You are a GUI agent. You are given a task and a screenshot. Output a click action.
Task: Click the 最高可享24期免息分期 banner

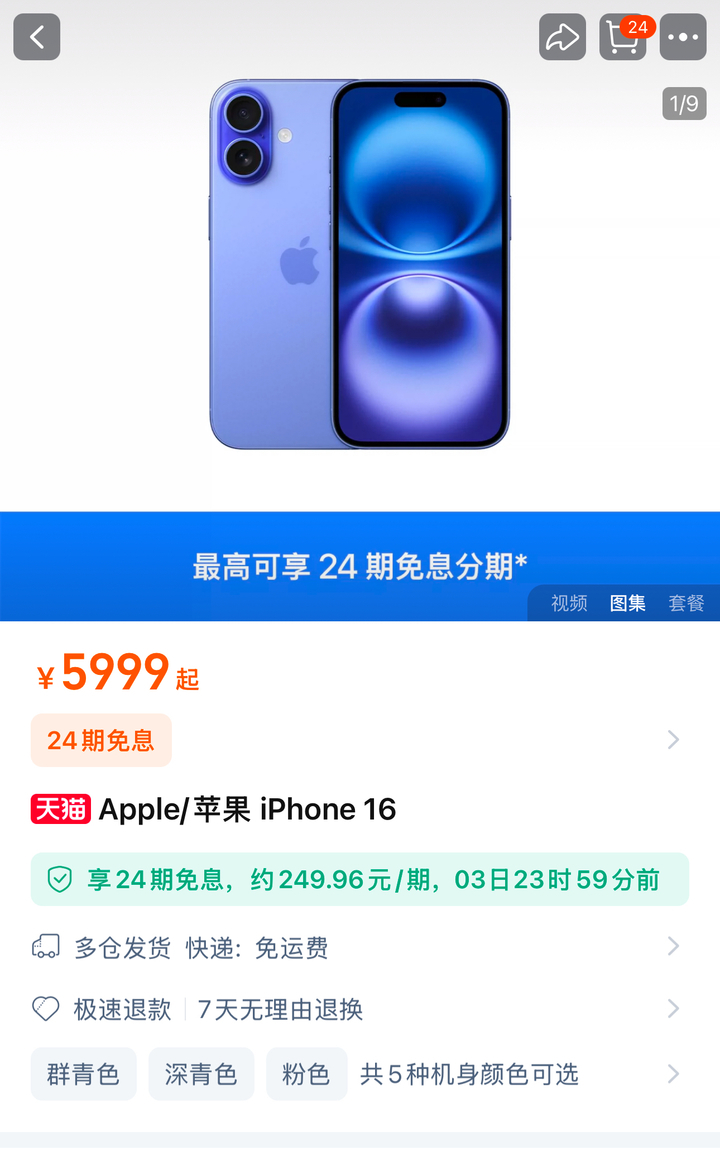pyautogui.click(x=360, y=565)
